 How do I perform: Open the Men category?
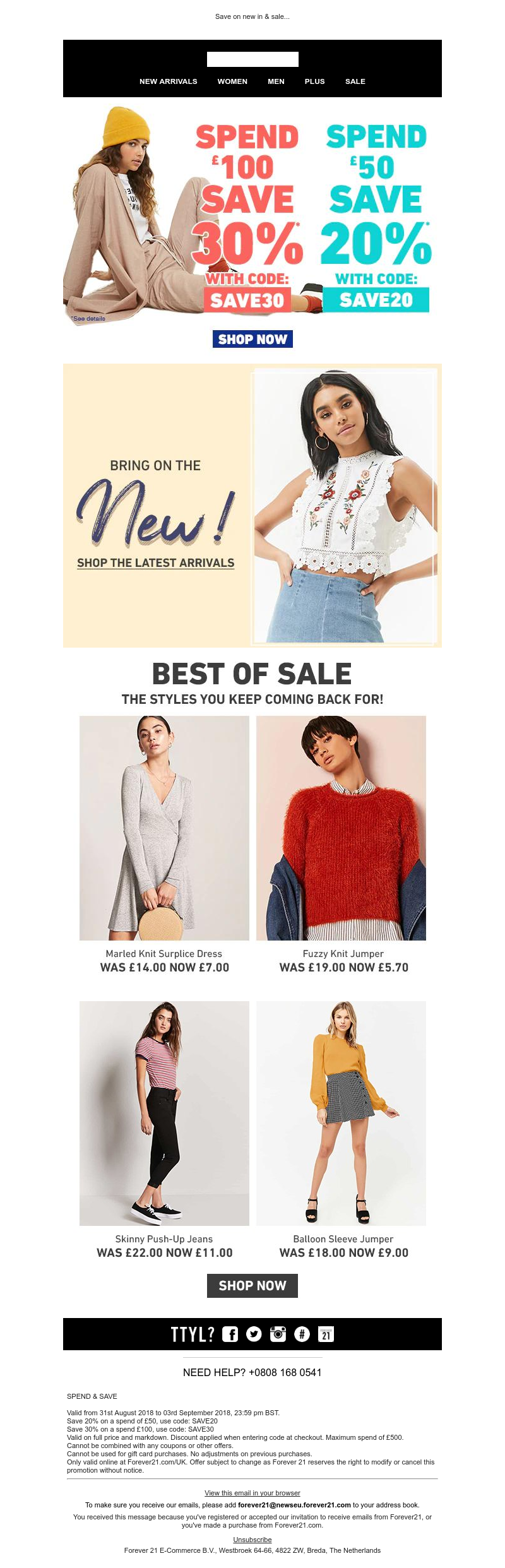point(276,81)
